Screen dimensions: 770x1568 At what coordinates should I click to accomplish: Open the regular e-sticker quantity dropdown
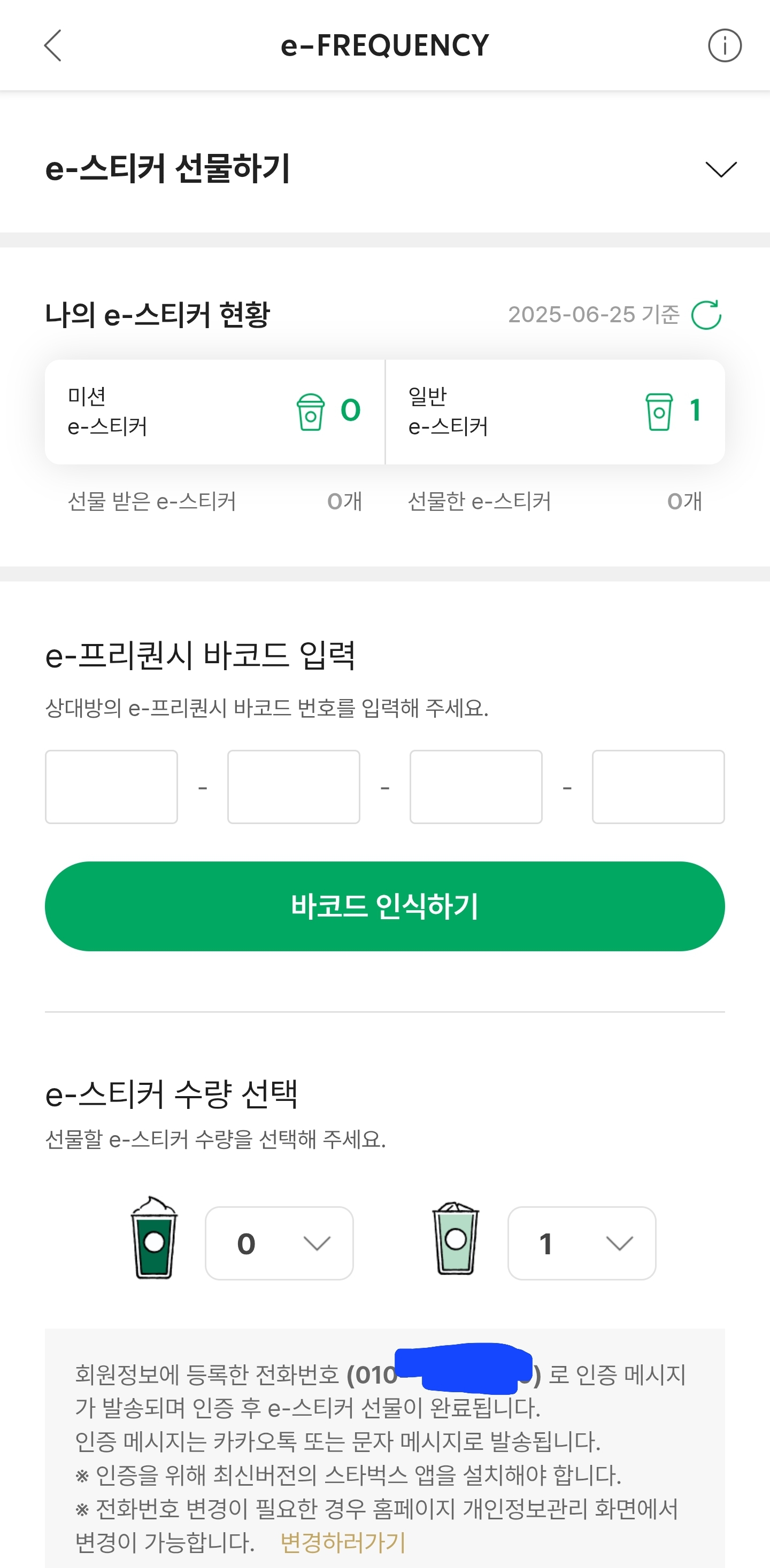pos(582,1243)
